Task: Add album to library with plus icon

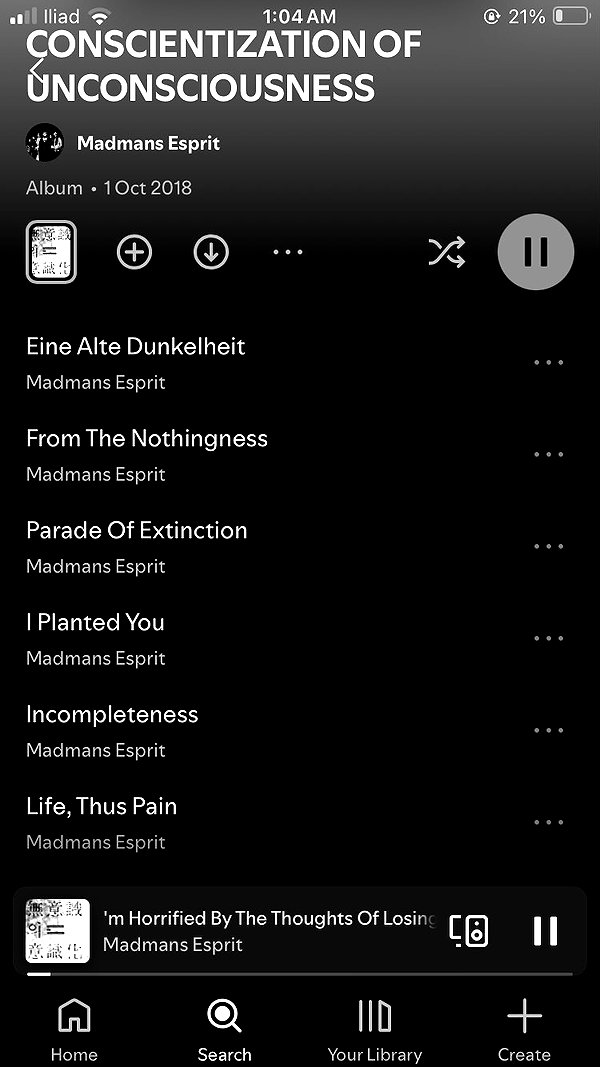Action: [135, 252]
